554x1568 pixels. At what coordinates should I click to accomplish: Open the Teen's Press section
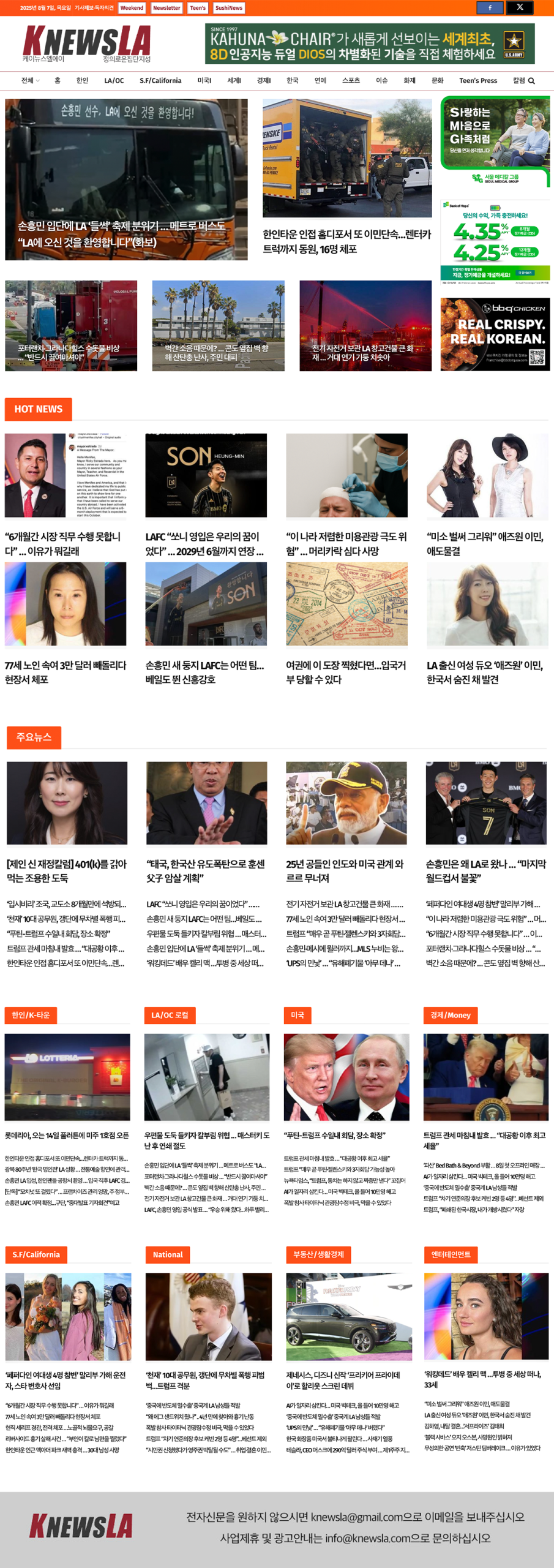click(477, 81)
